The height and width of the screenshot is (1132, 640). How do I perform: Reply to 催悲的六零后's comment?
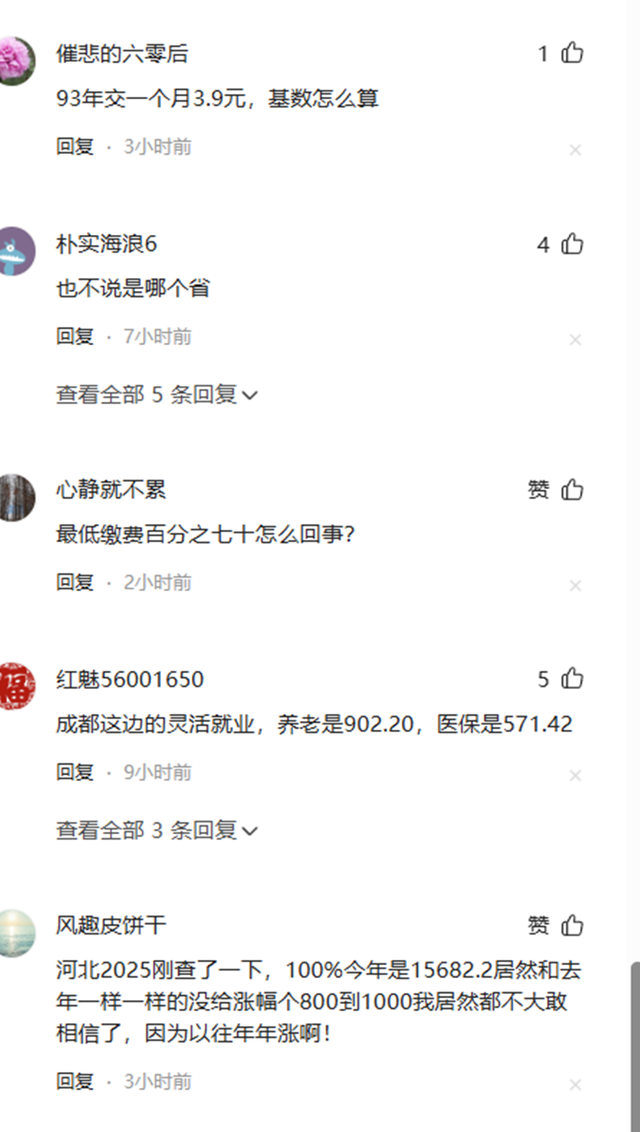[x=75, y=147]
